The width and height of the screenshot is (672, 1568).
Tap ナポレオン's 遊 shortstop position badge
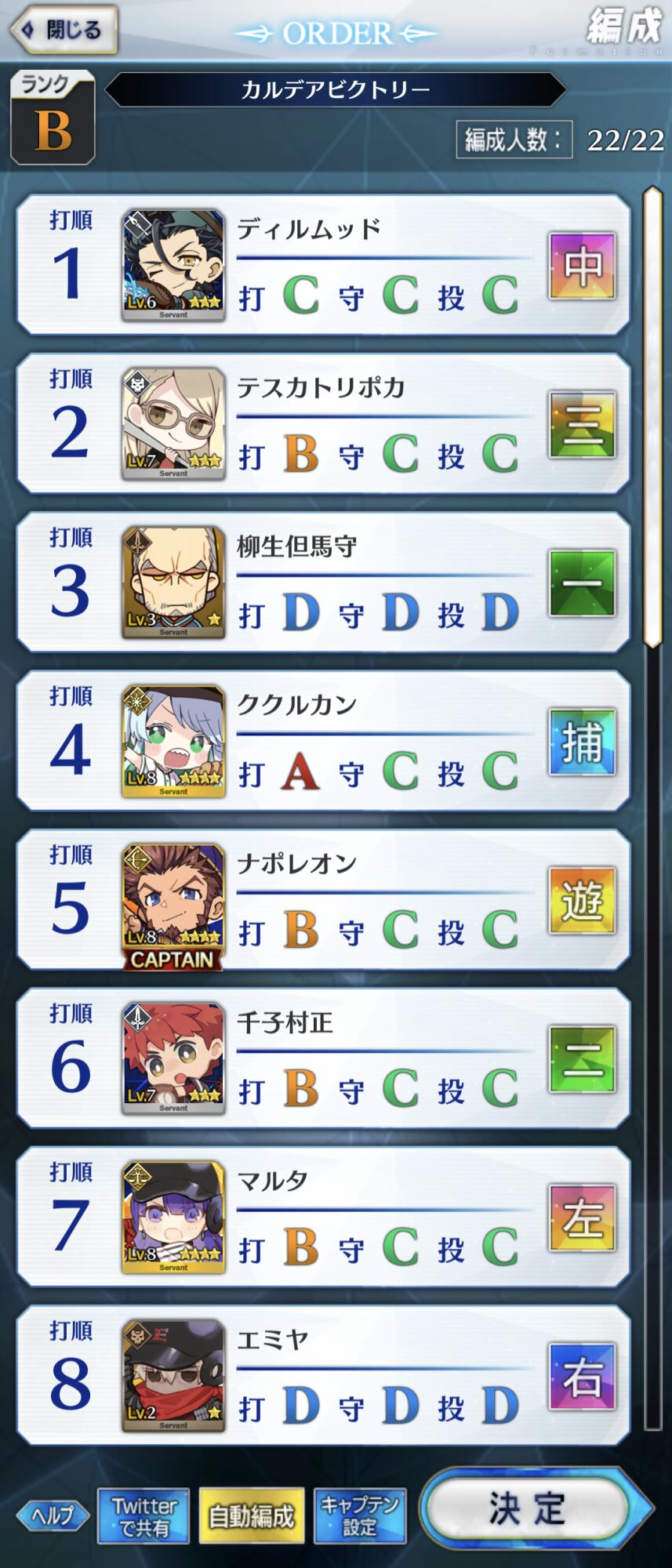[x=582, y=900]
